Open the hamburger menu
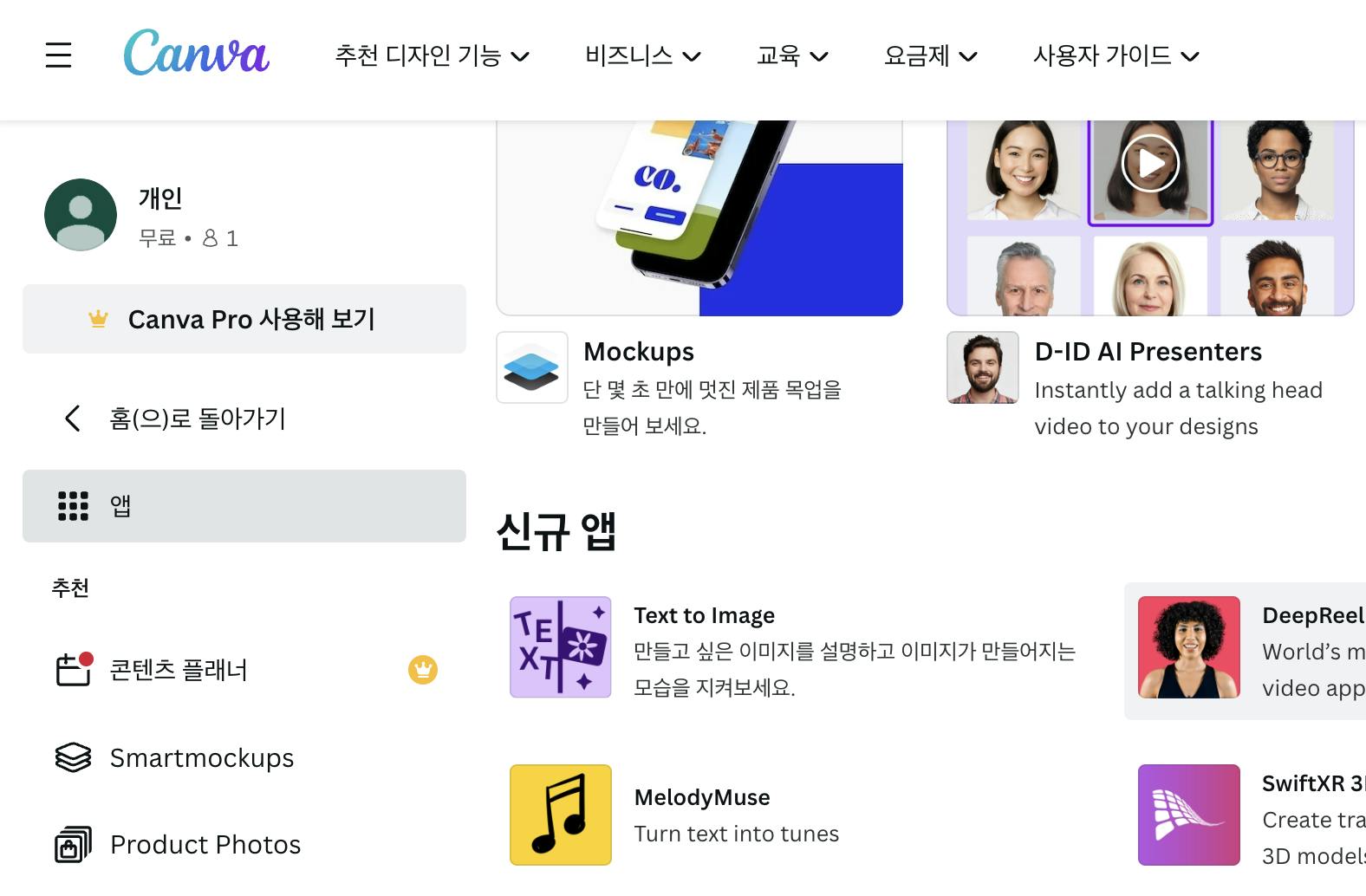This screenshot has height=896, width=1366. 58,55
